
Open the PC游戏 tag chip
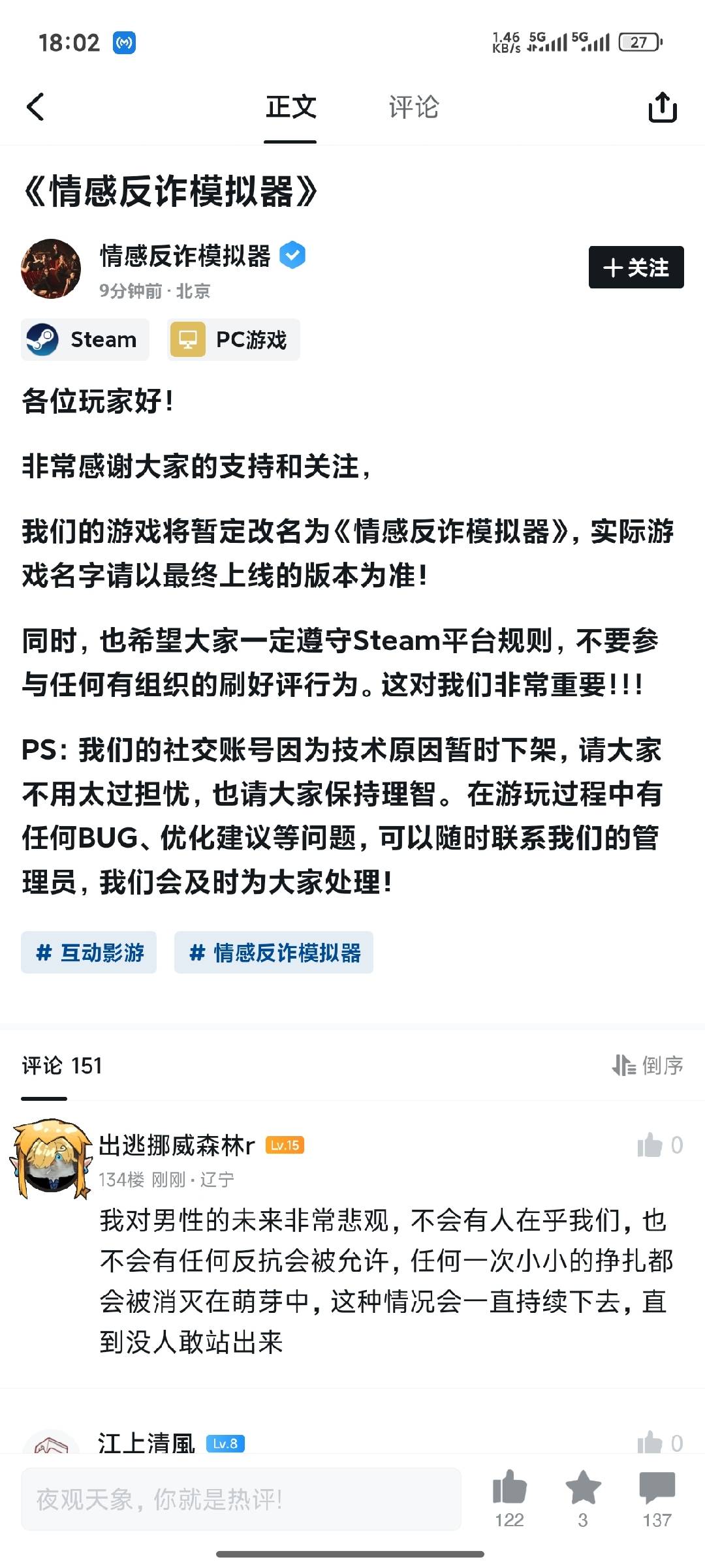coord(234,340)
